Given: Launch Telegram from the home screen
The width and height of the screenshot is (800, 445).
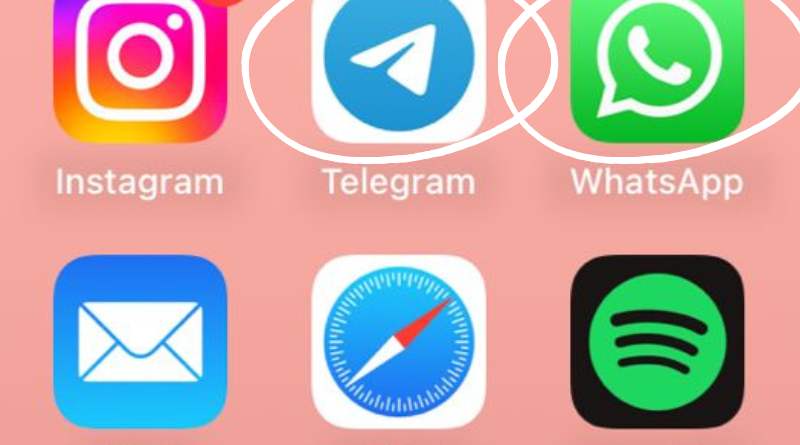Looking at the screenshot, I should (x=399, y=65).
